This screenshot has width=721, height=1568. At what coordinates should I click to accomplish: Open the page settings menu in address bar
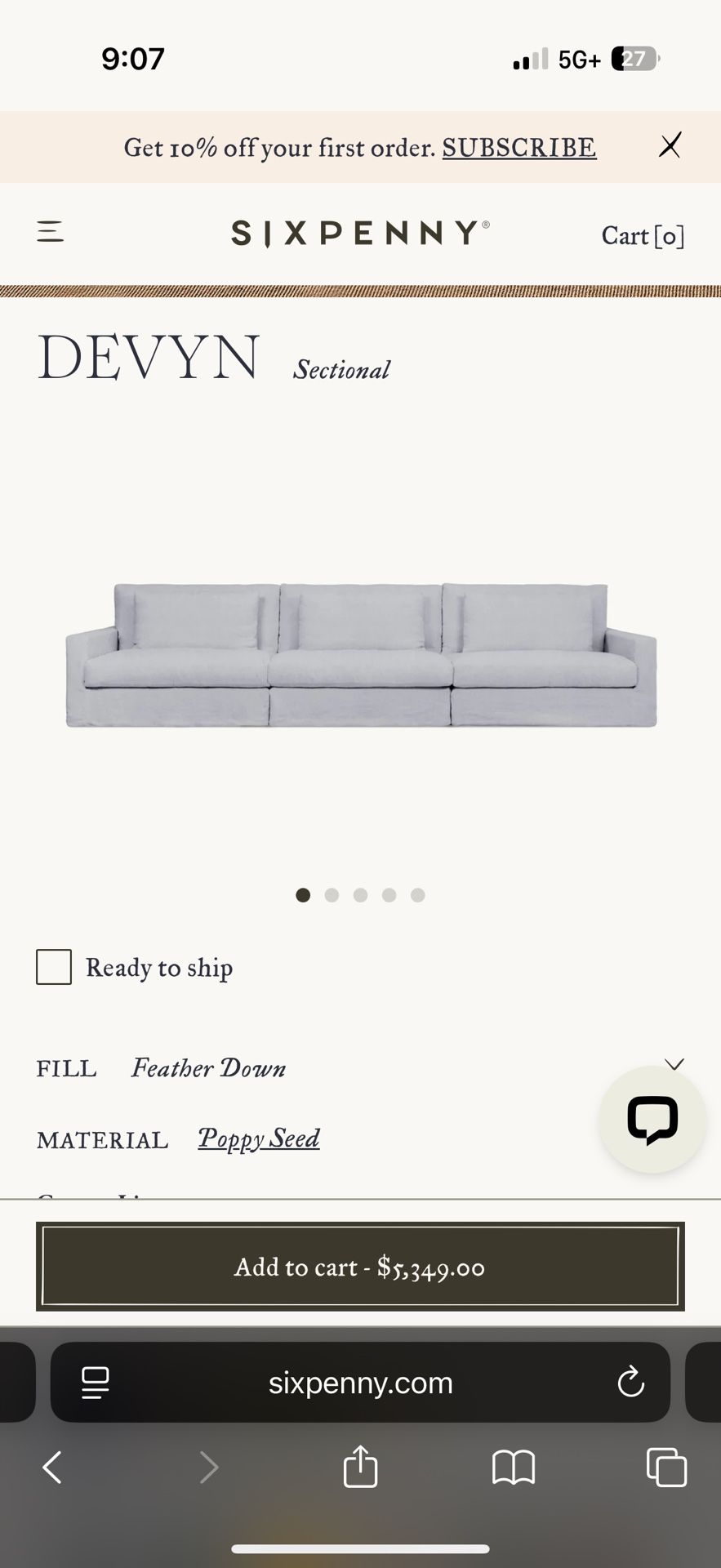coord(96,1383)
